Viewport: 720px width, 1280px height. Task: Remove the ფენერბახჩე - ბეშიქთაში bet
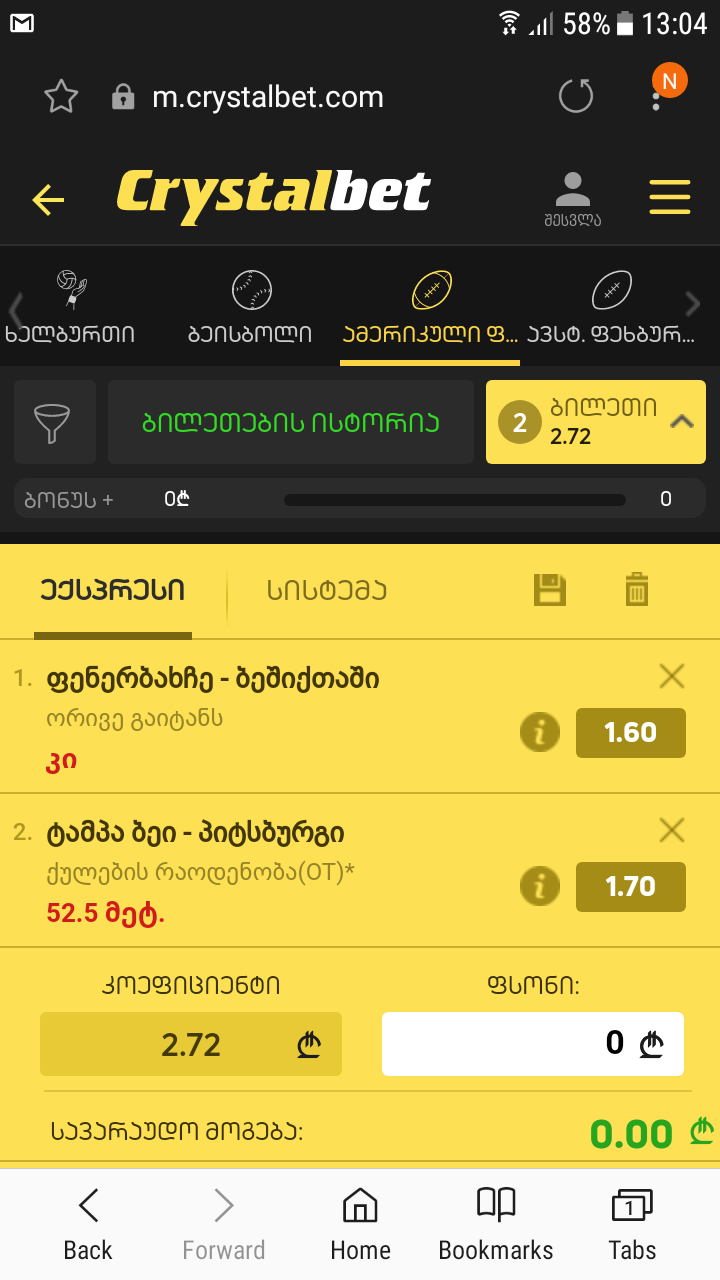(x=672, y=677)
